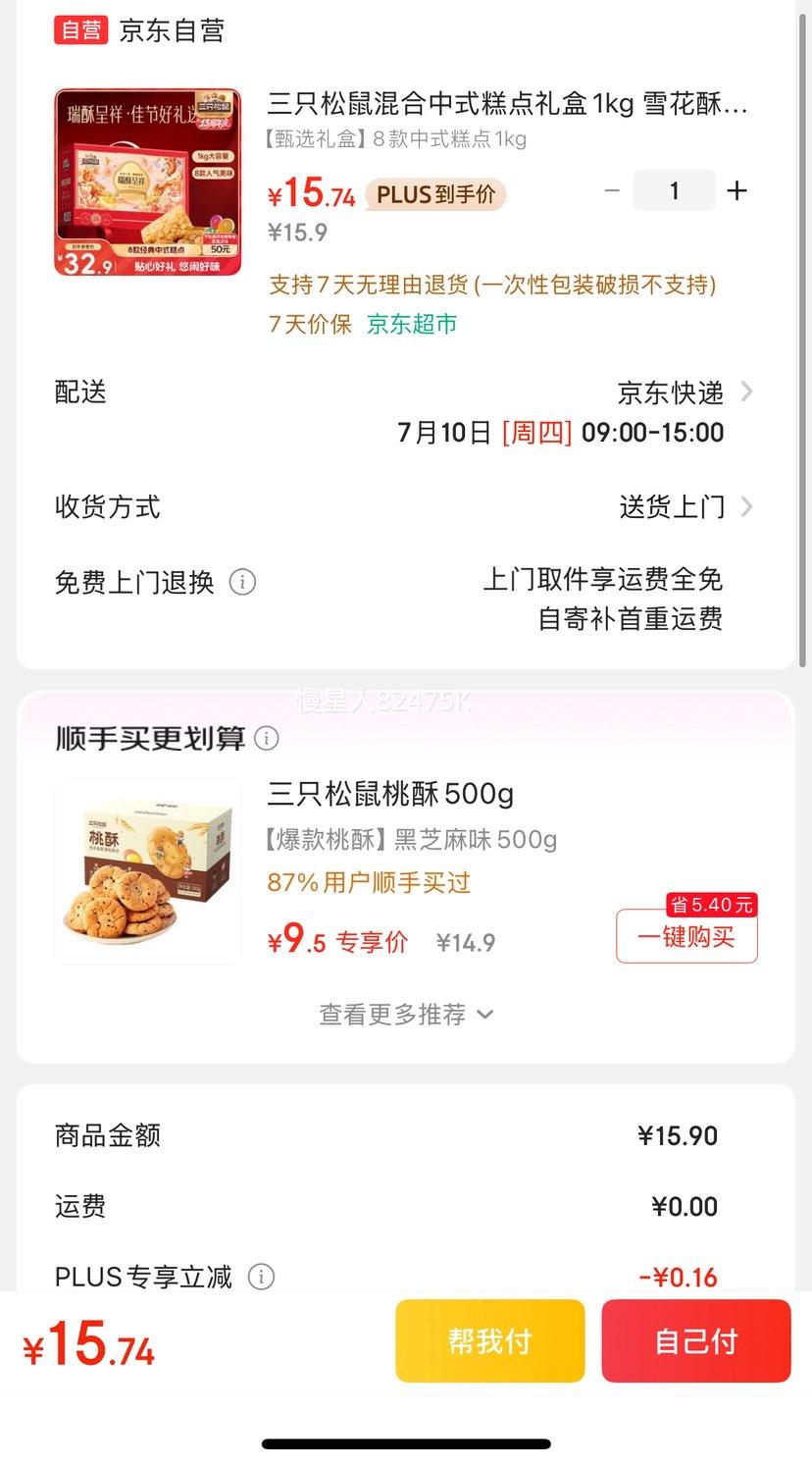
Task: Open the 三只松鼠桃酥 500g product card
Action: point(404,871)
